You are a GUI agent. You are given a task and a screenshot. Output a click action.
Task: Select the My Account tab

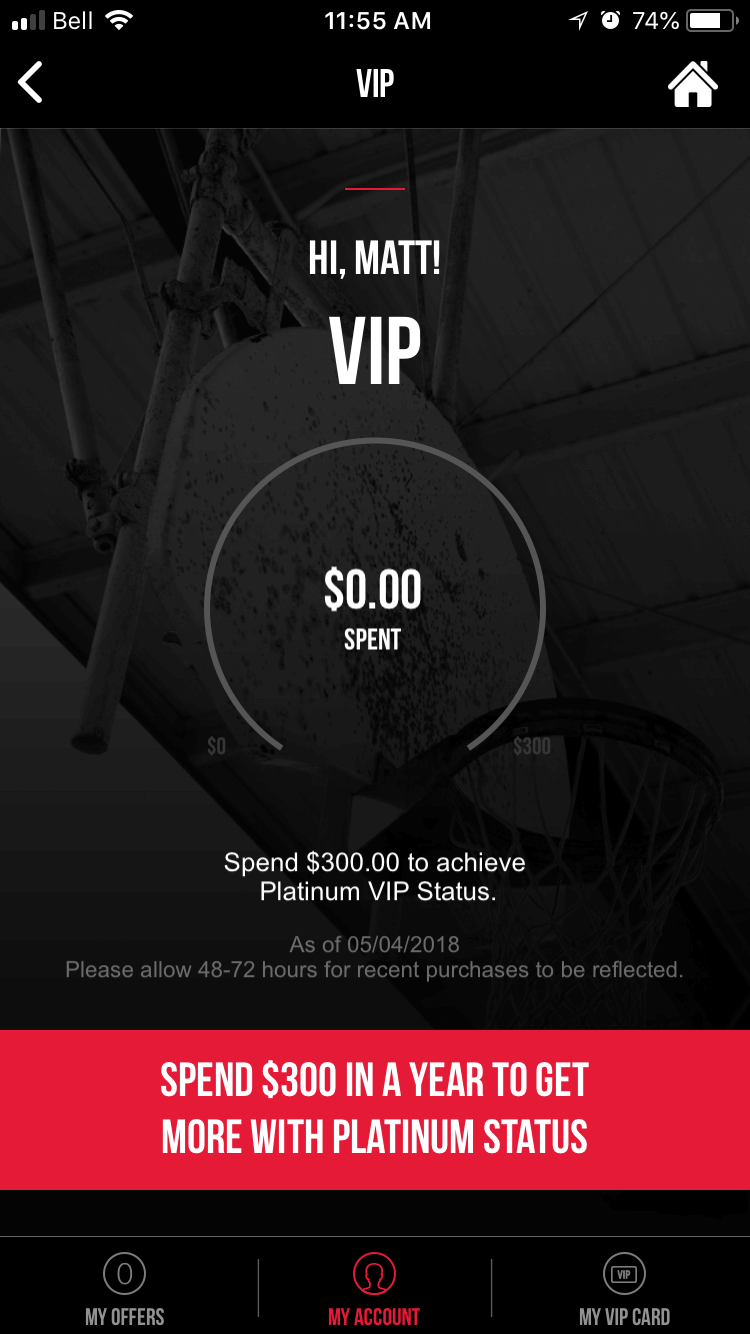coord(375,1289)
